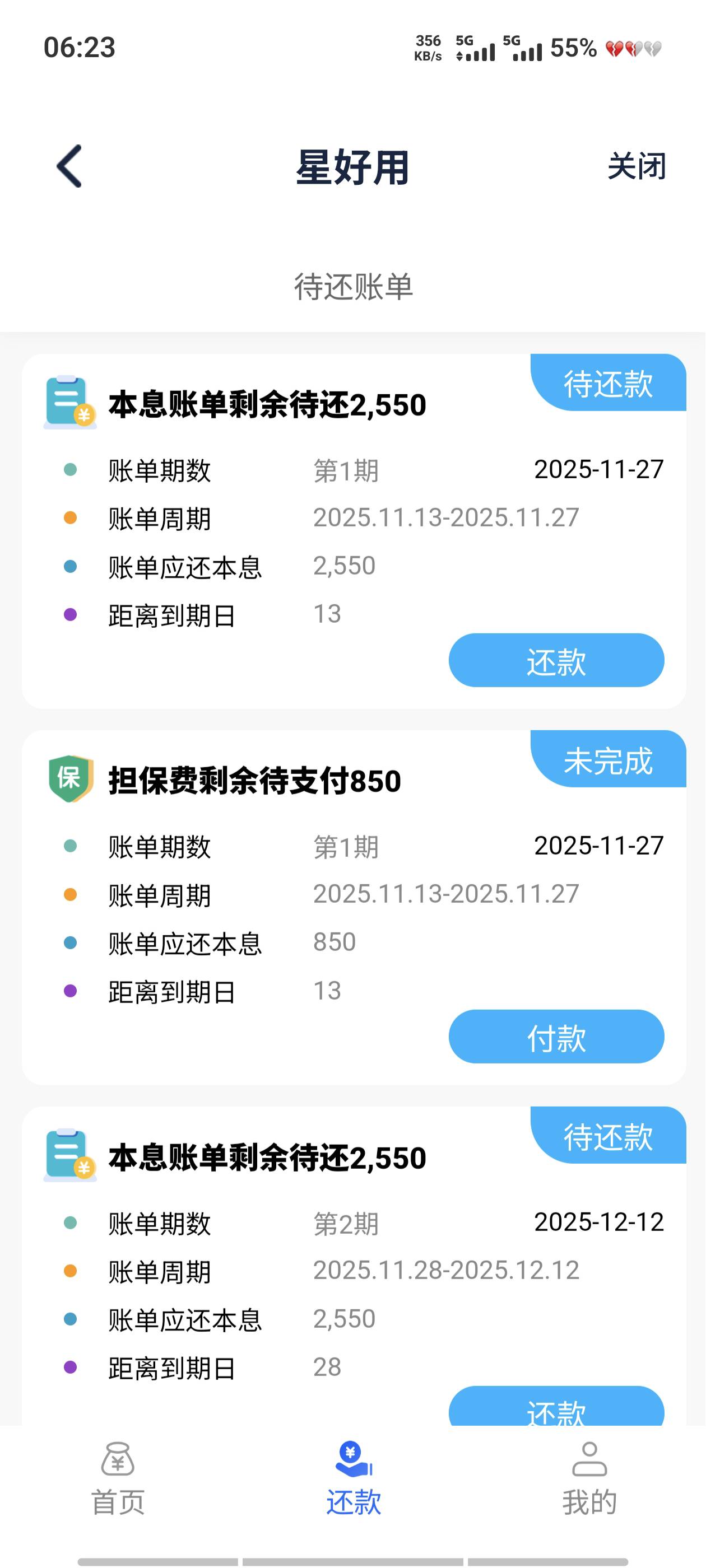This screenshot has height=1568, width=706.
Task: Tap 还款 on the 第2期 2,550 bill
Action: click(556, 1407)
